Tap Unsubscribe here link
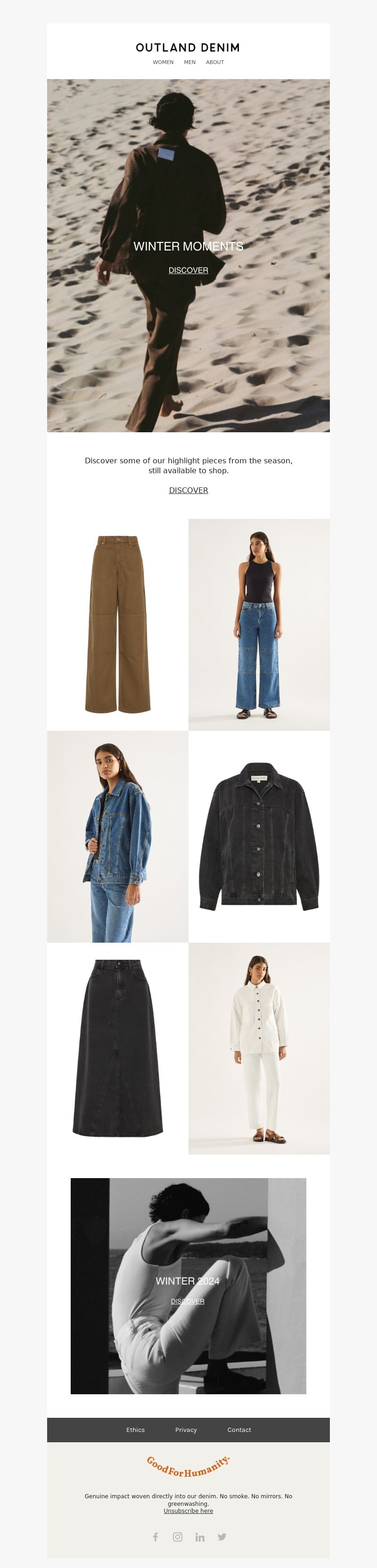Viewport: 377px width, 1568px height. [x=188, y=1511]
